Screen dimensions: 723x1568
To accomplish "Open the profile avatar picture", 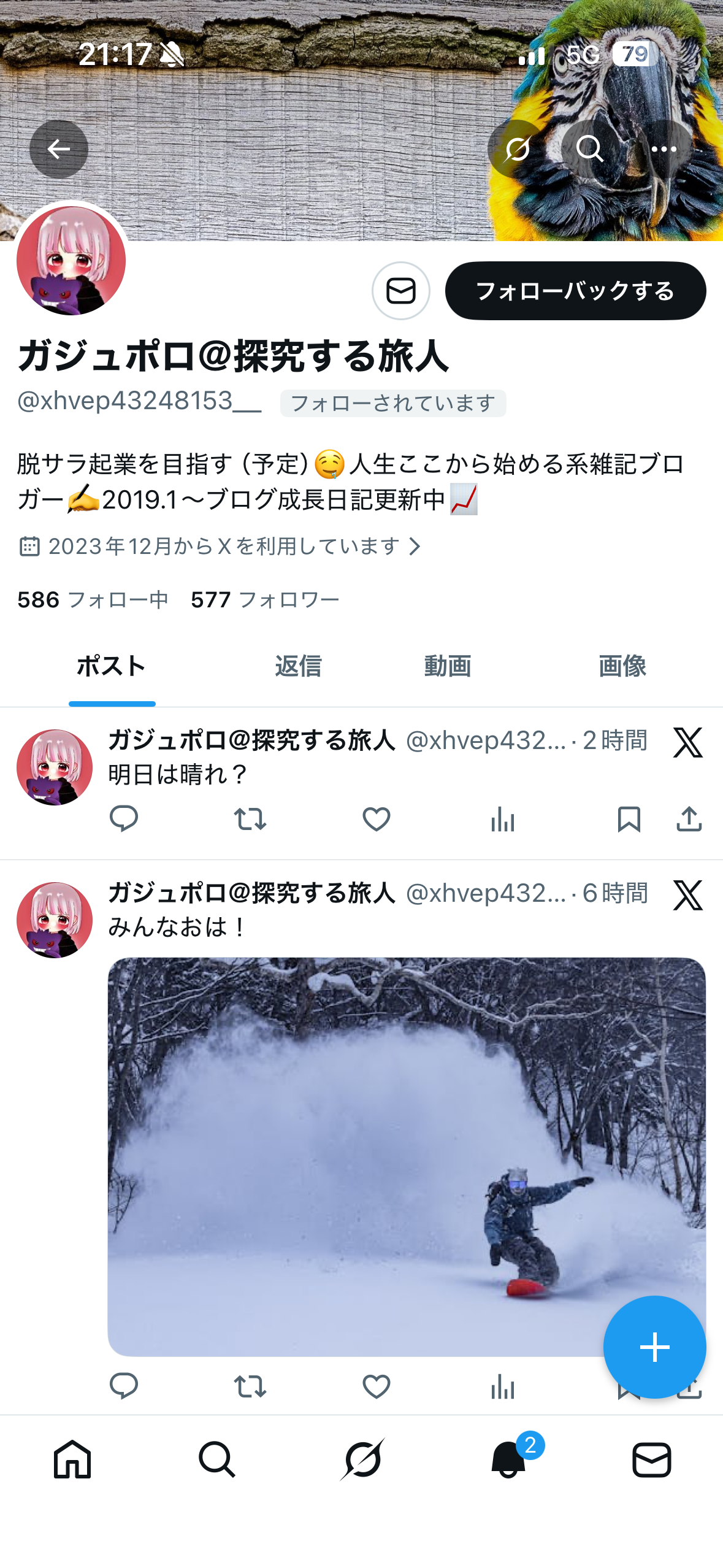I will point(71,261).
